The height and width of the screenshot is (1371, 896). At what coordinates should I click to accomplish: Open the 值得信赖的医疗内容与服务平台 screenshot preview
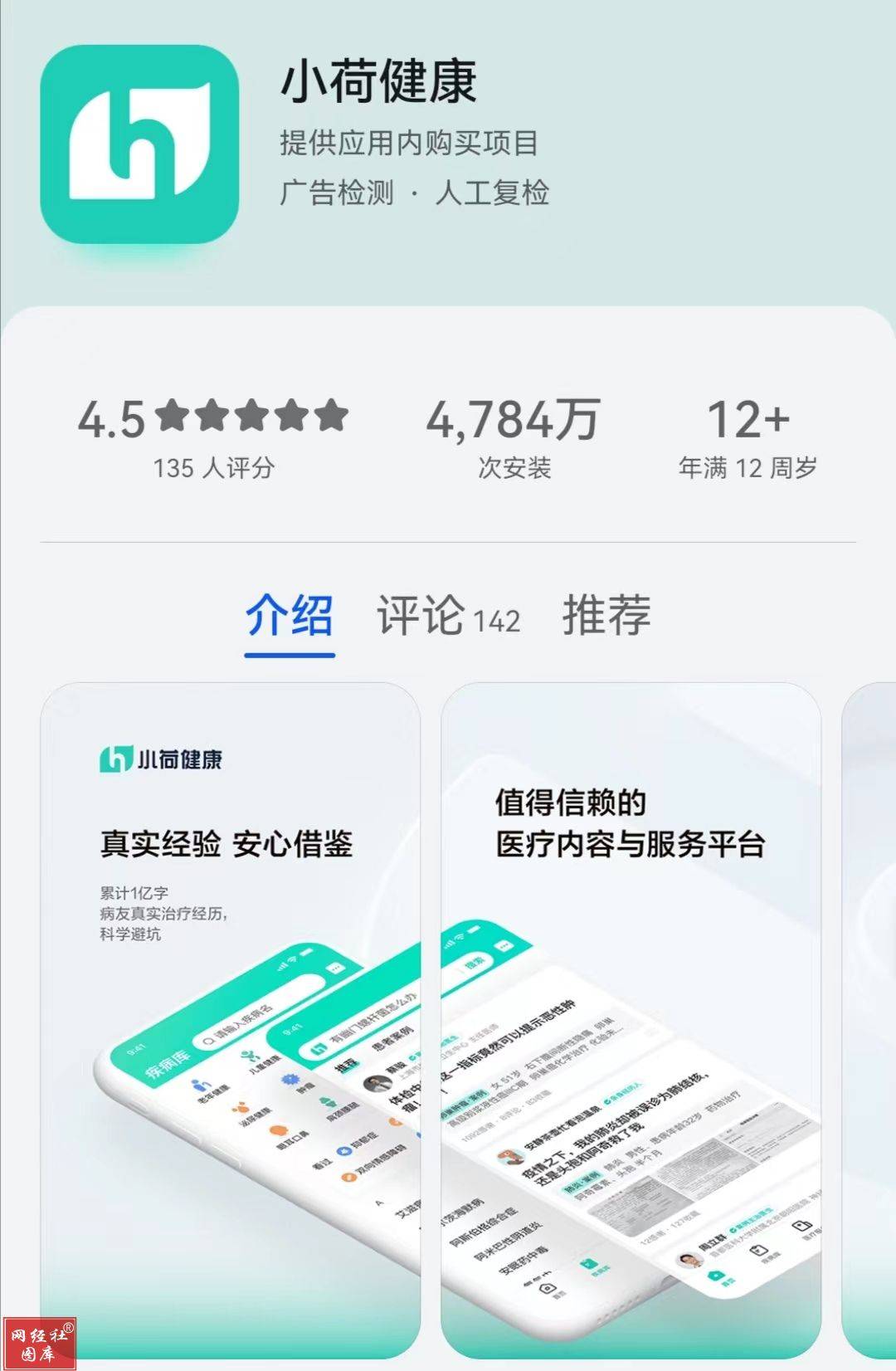(631, 1021)
